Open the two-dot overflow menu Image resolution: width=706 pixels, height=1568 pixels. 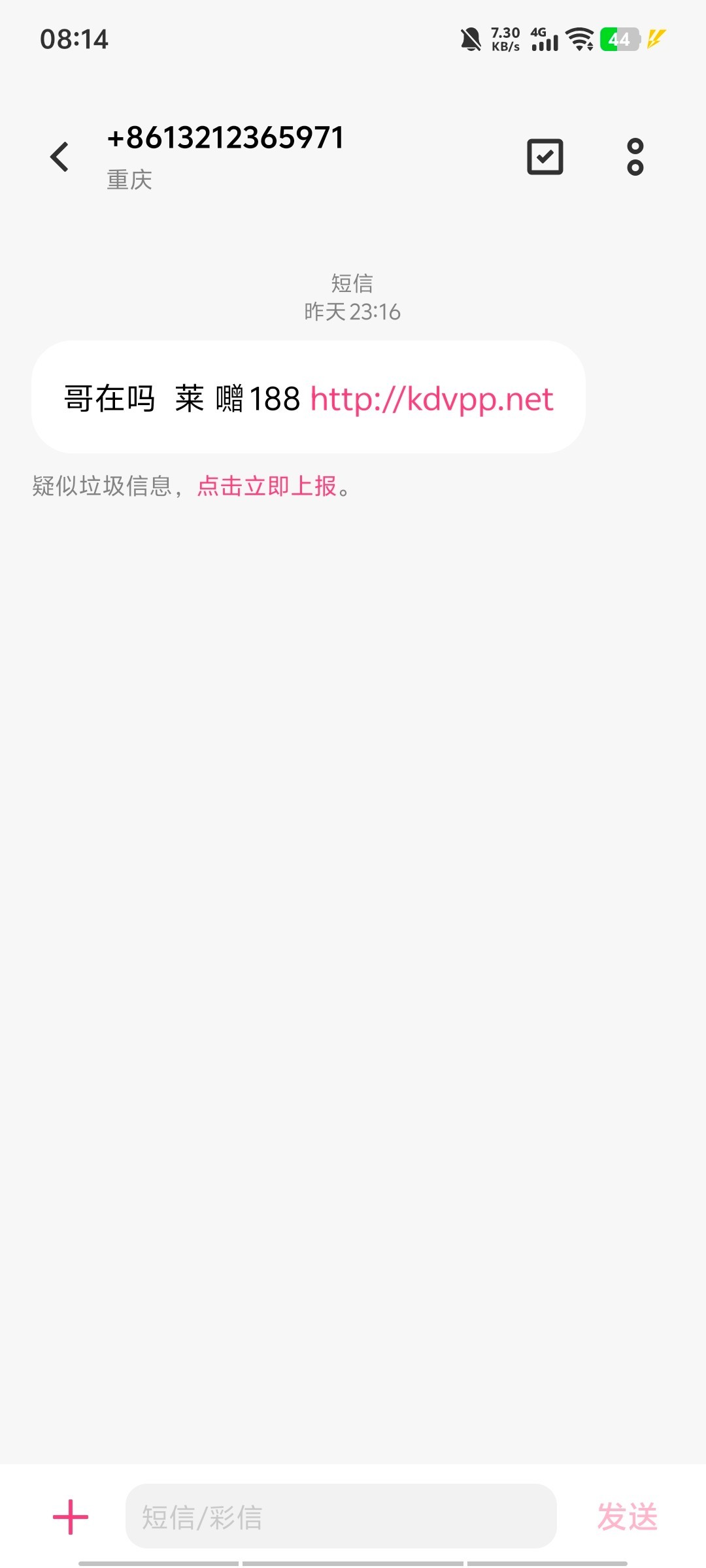point(635,157)
